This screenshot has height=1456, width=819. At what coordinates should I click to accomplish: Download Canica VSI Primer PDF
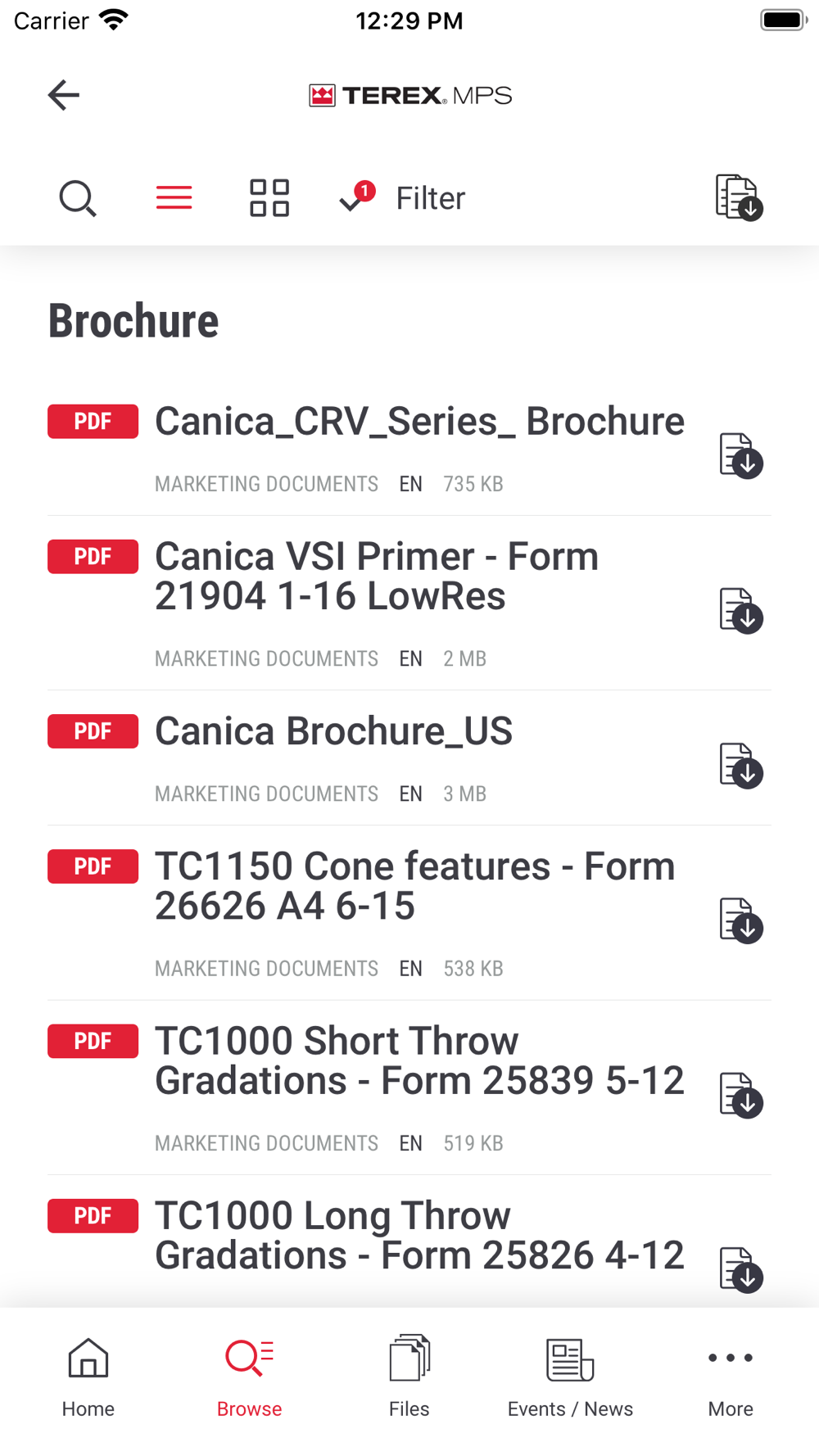pyautogui.click(x=741, y=610)
